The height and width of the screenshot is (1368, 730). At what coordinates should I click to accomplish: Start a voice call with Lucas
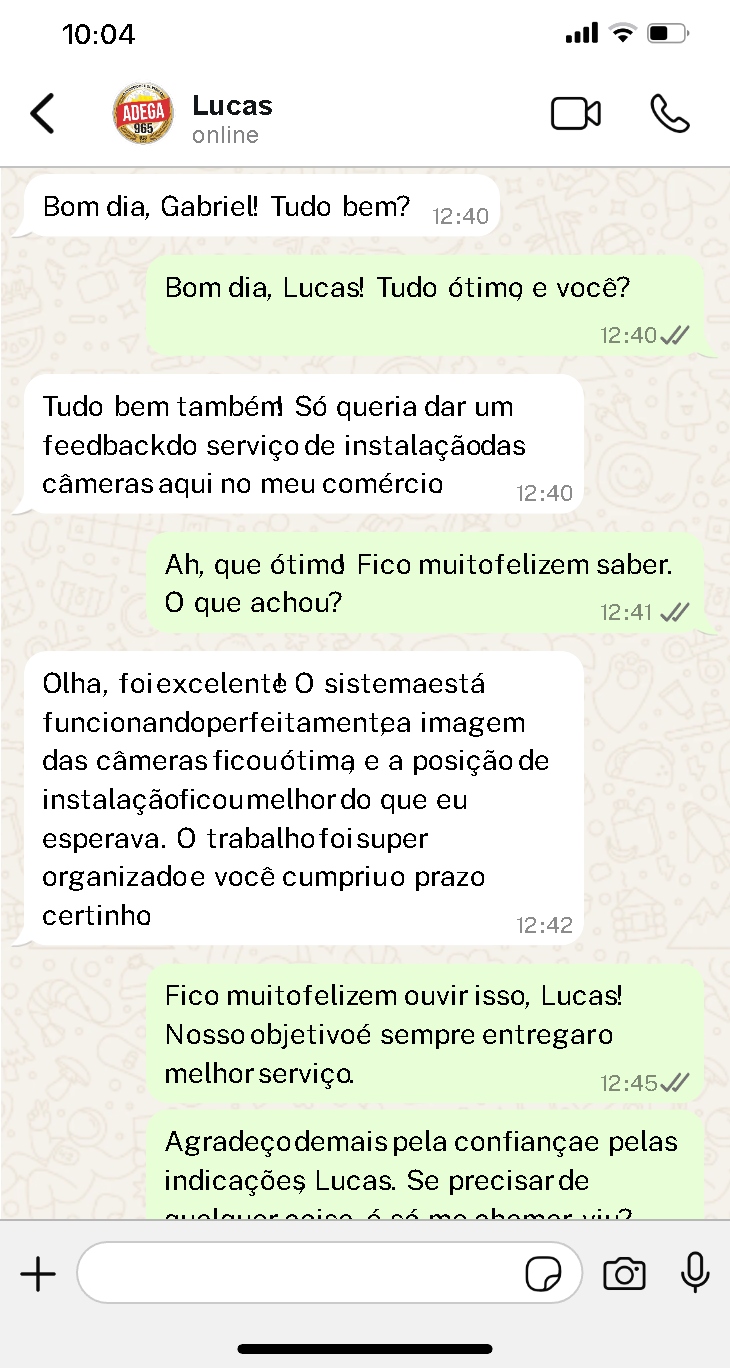pos(670,114)
